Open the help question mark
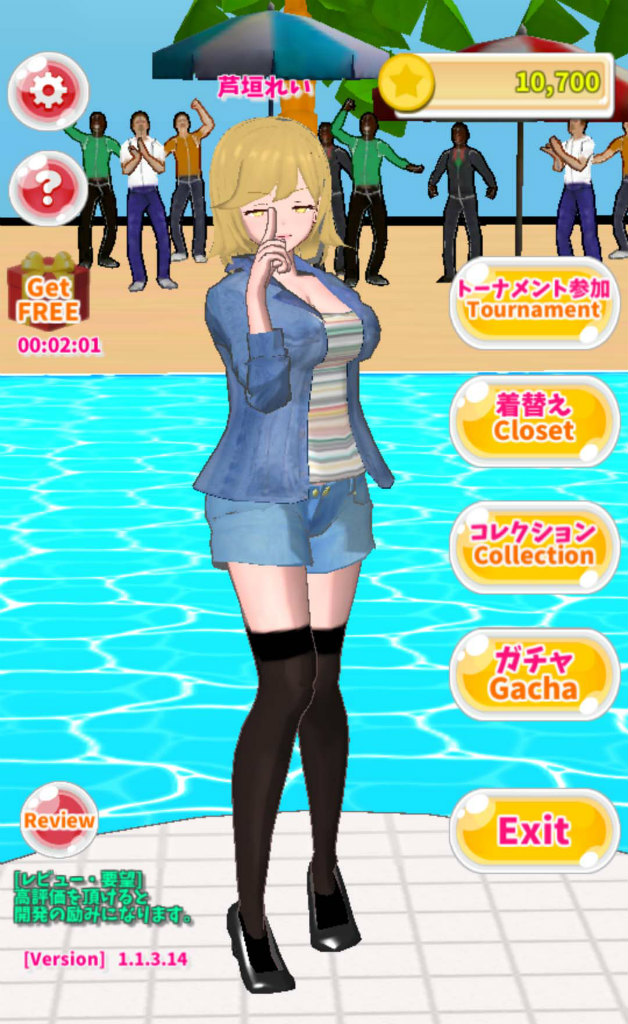 pyautogui.click(x=48, y=187)
